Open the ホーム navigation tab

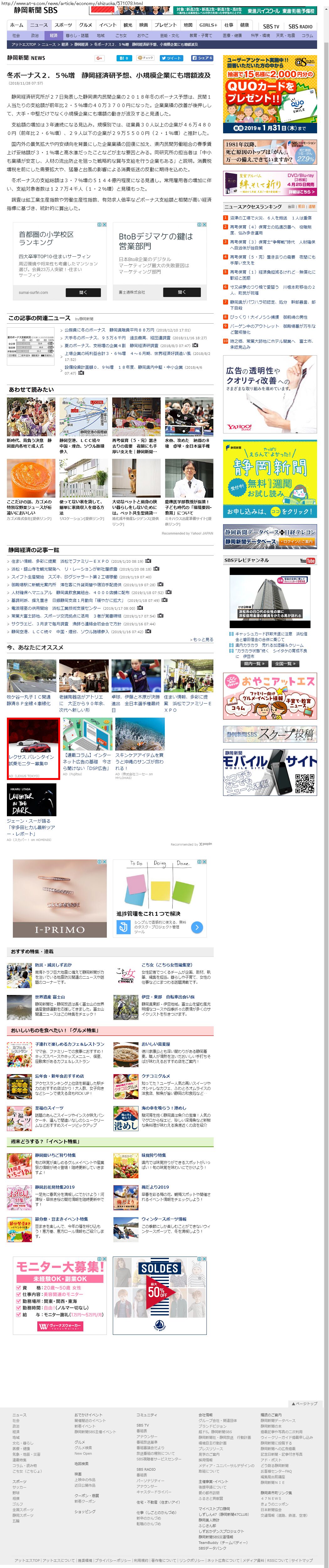click(16, 25)
